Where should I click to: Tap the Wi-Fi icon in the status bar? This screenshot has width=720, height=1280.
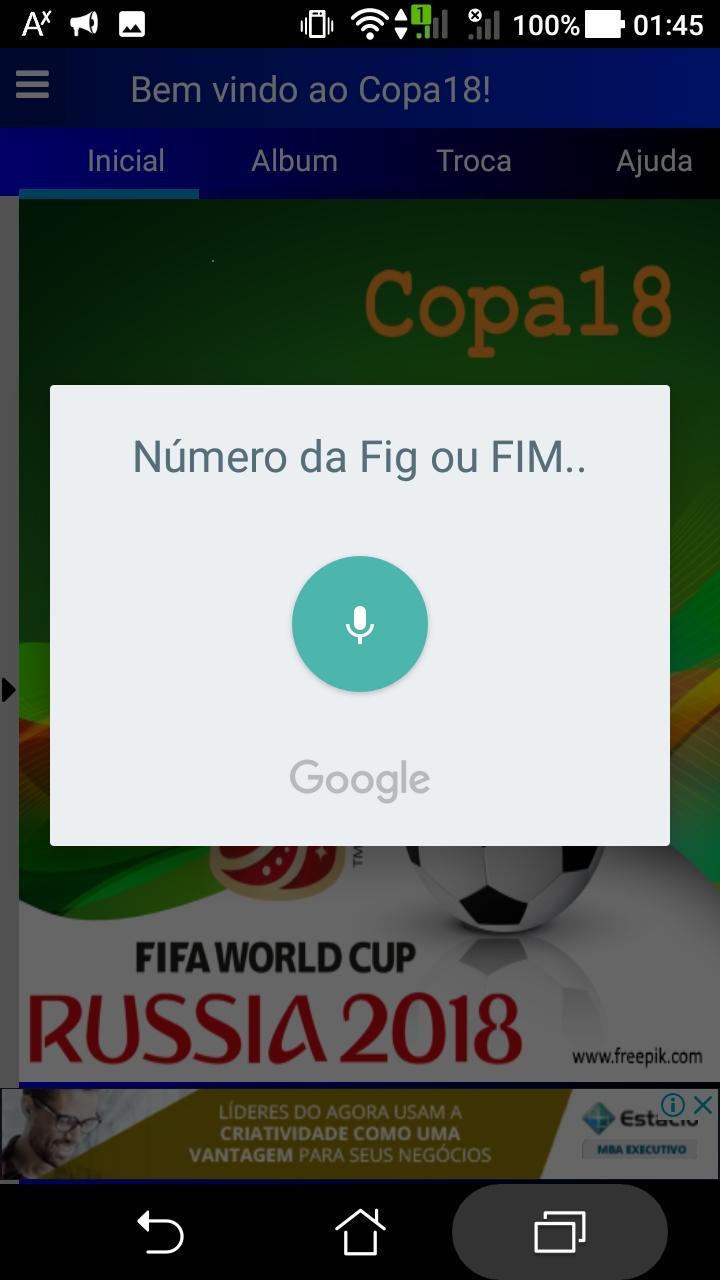[x=369, y=24]
